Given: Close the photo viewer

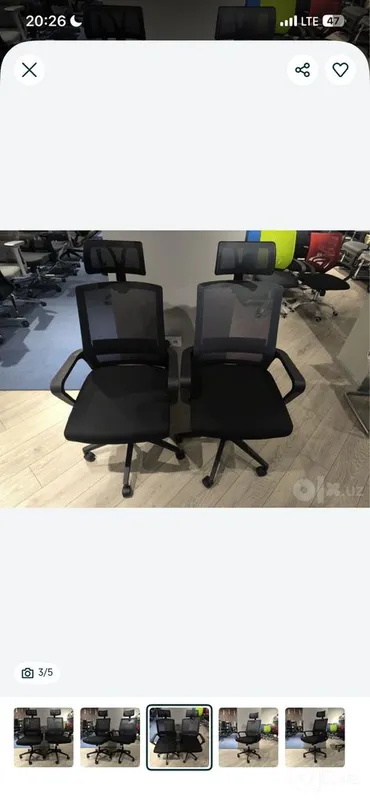Looking at the screenshot, I should click(x=29, y=70).
